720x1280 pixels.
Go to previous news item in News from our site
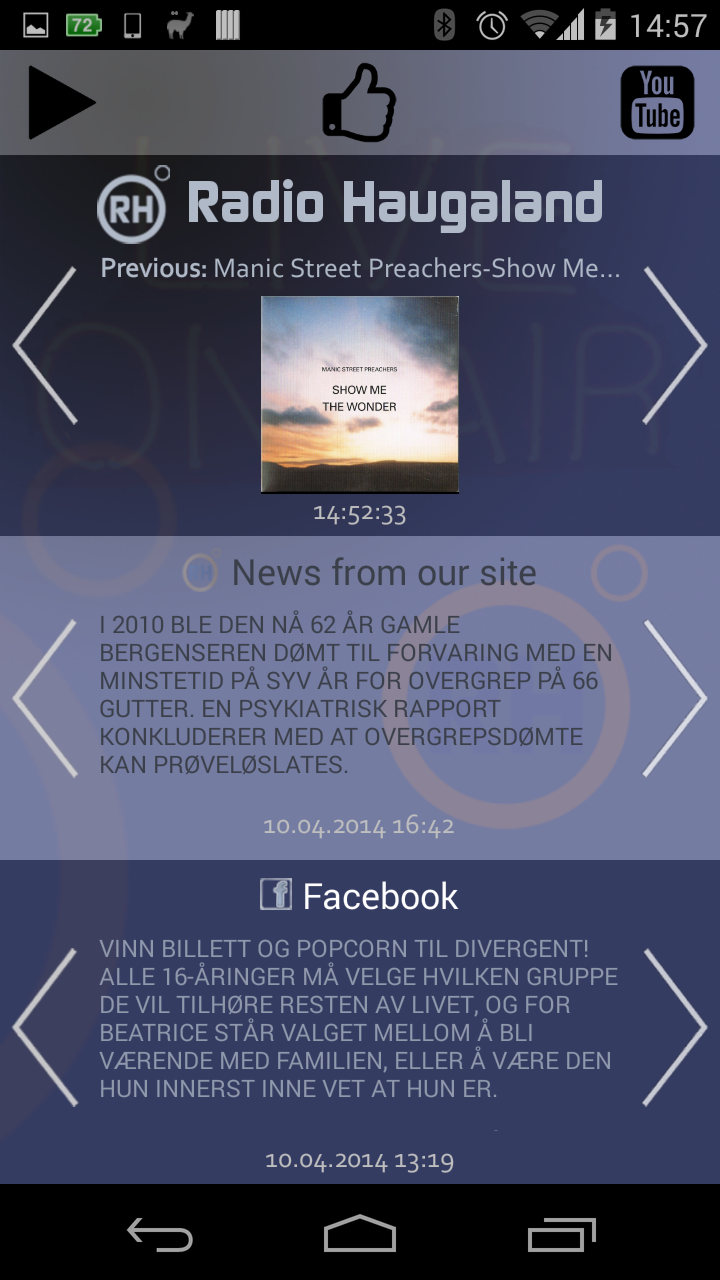(45, 698)
